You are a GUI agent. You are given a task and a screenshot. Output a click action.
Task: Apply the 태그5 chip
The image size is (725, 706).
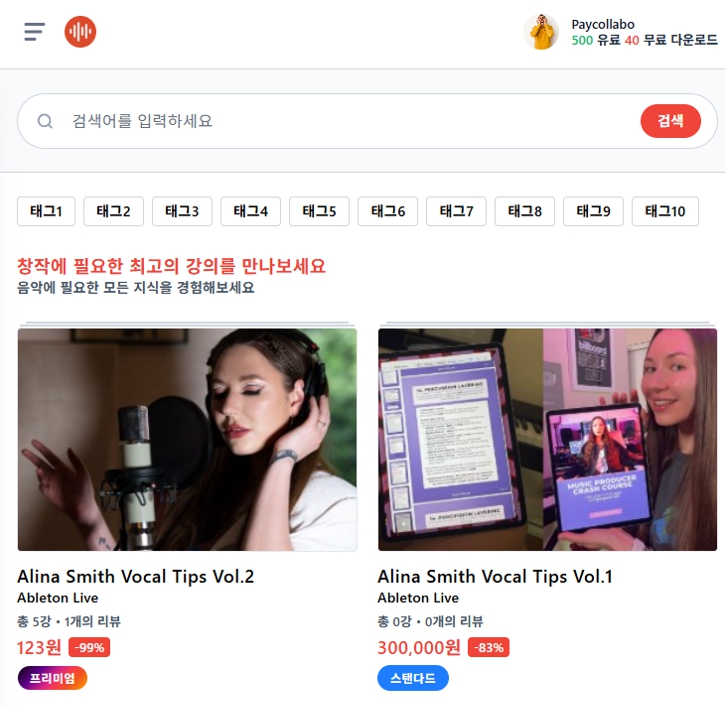319,211
